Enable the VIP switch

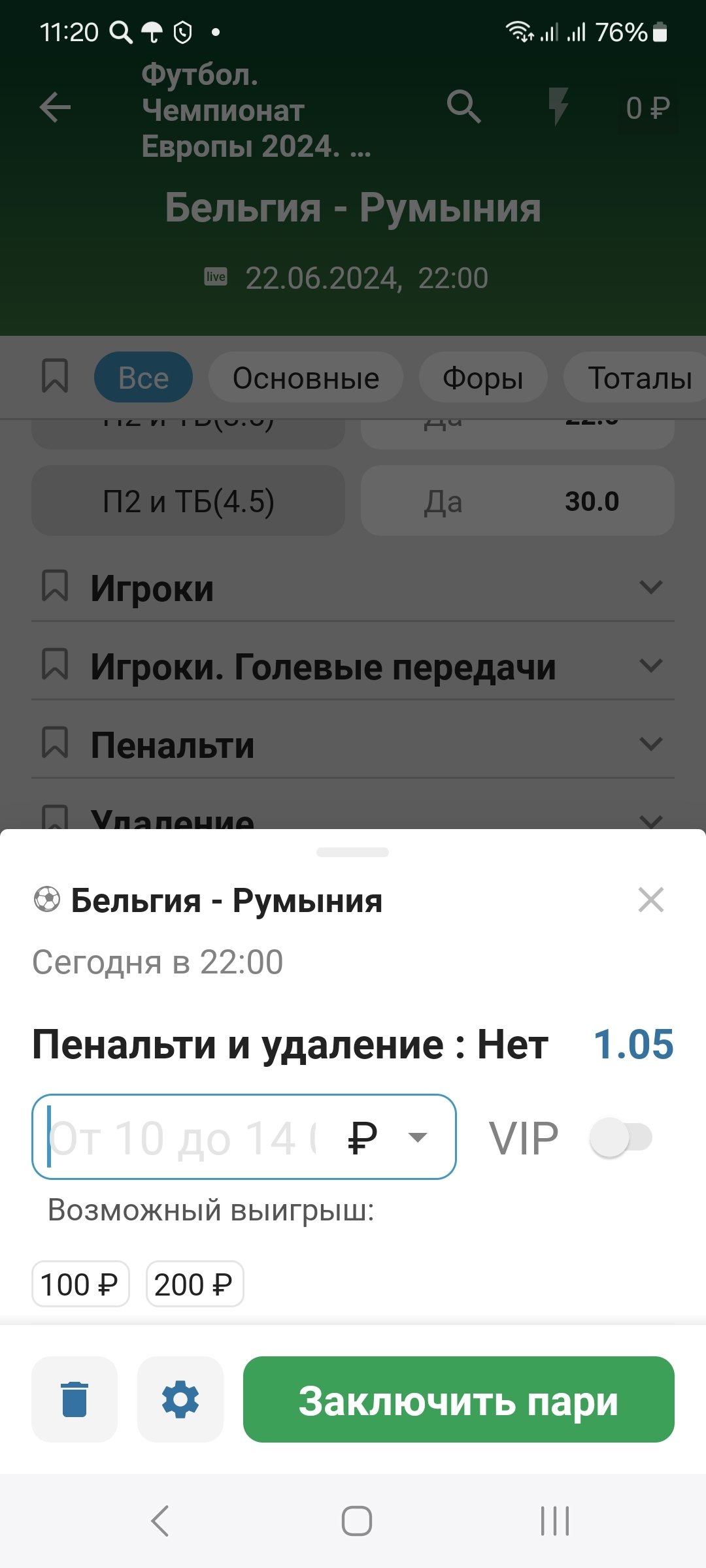[x=620, y=1137]
